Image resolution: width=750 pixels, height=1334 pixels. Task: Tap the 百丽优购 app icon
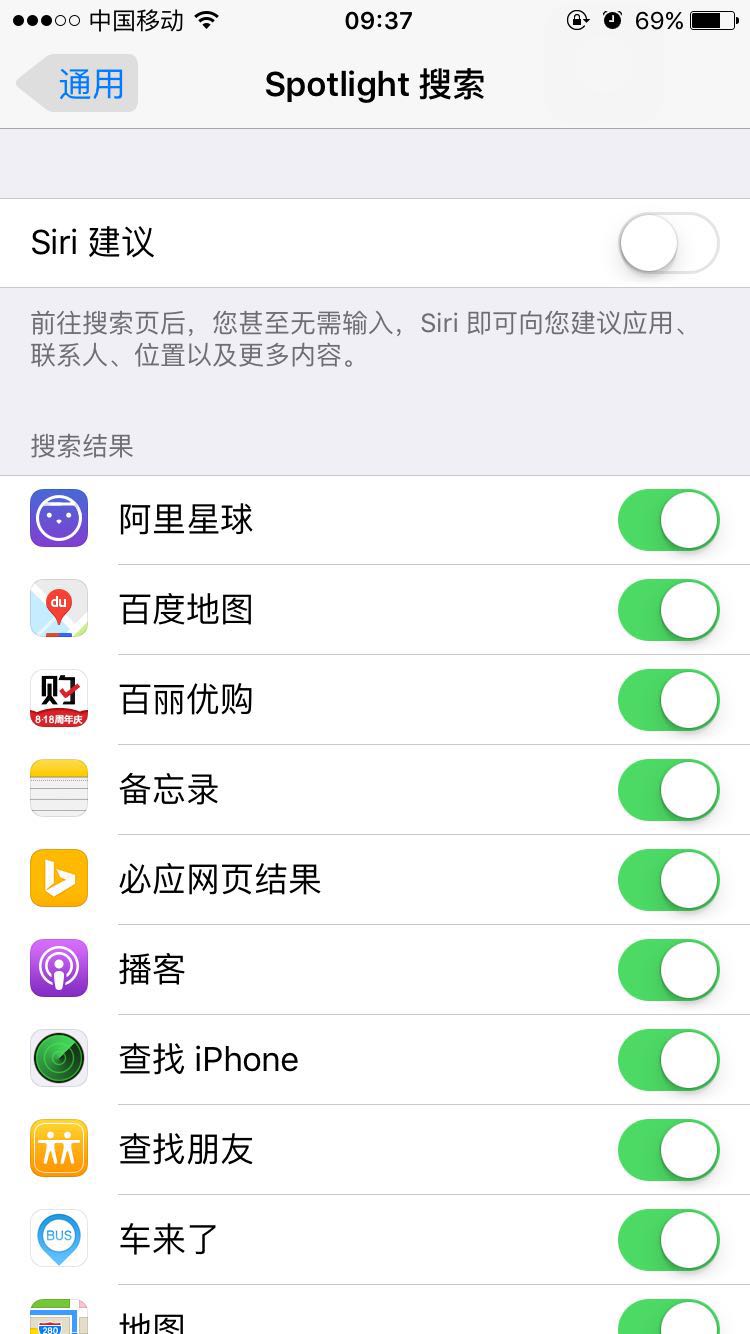(x=58, y=699)
